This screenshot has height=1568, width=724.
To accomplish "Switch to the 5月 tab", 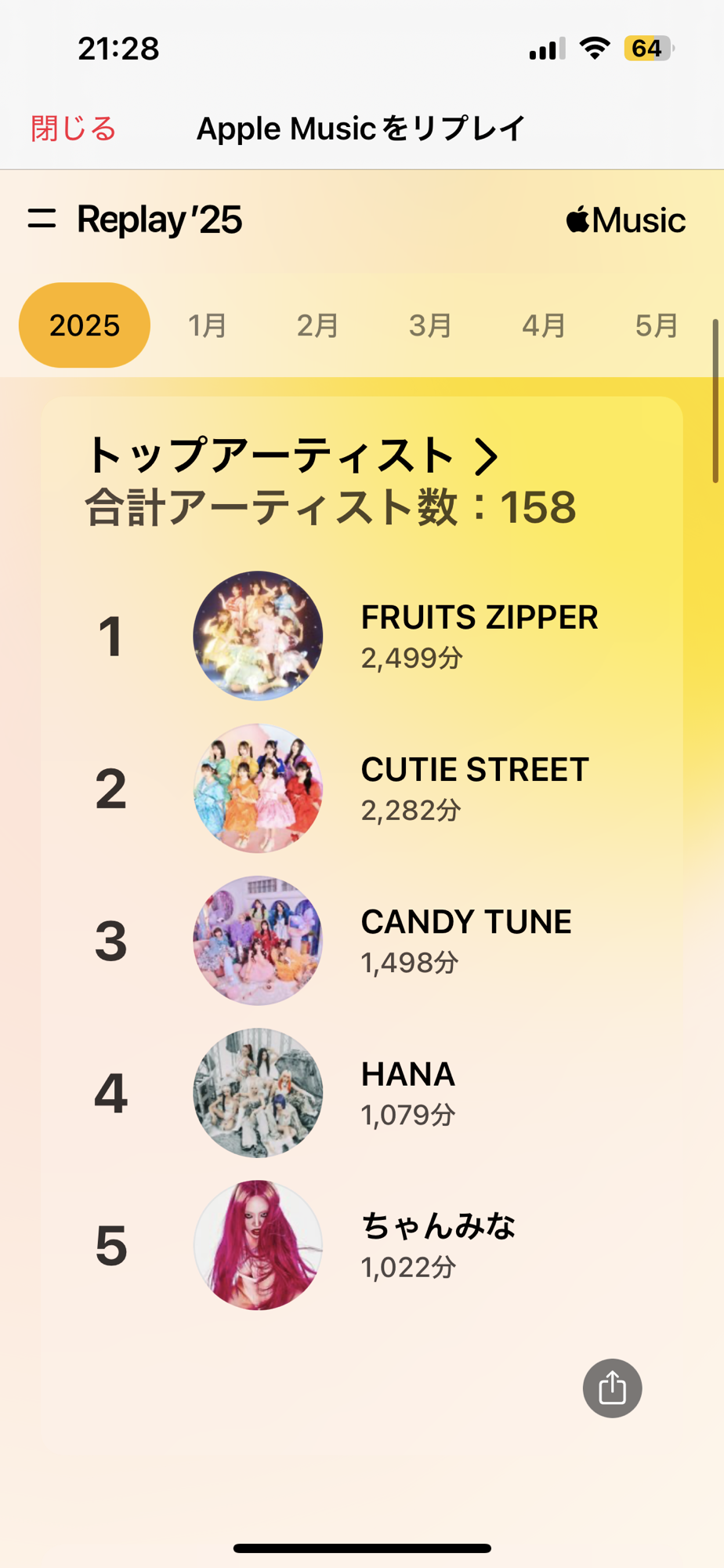I will pyautogui.click(x=656, y=325).
